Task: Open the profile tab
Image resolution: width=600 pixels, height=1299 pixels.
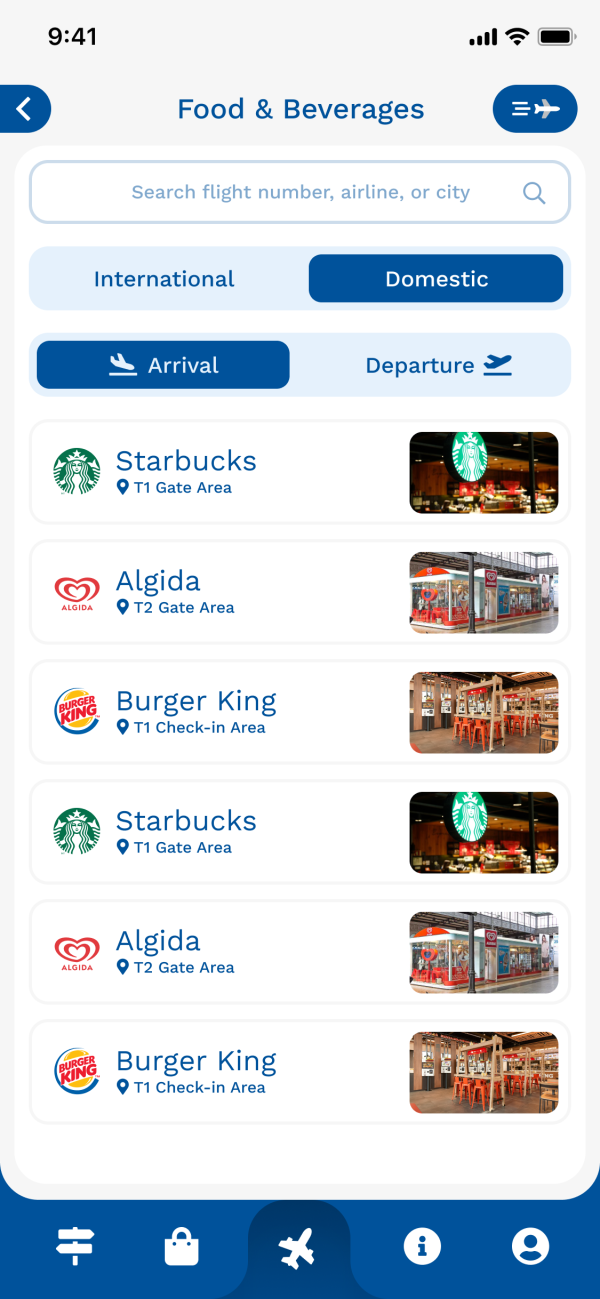Action: coord(530,1246)
